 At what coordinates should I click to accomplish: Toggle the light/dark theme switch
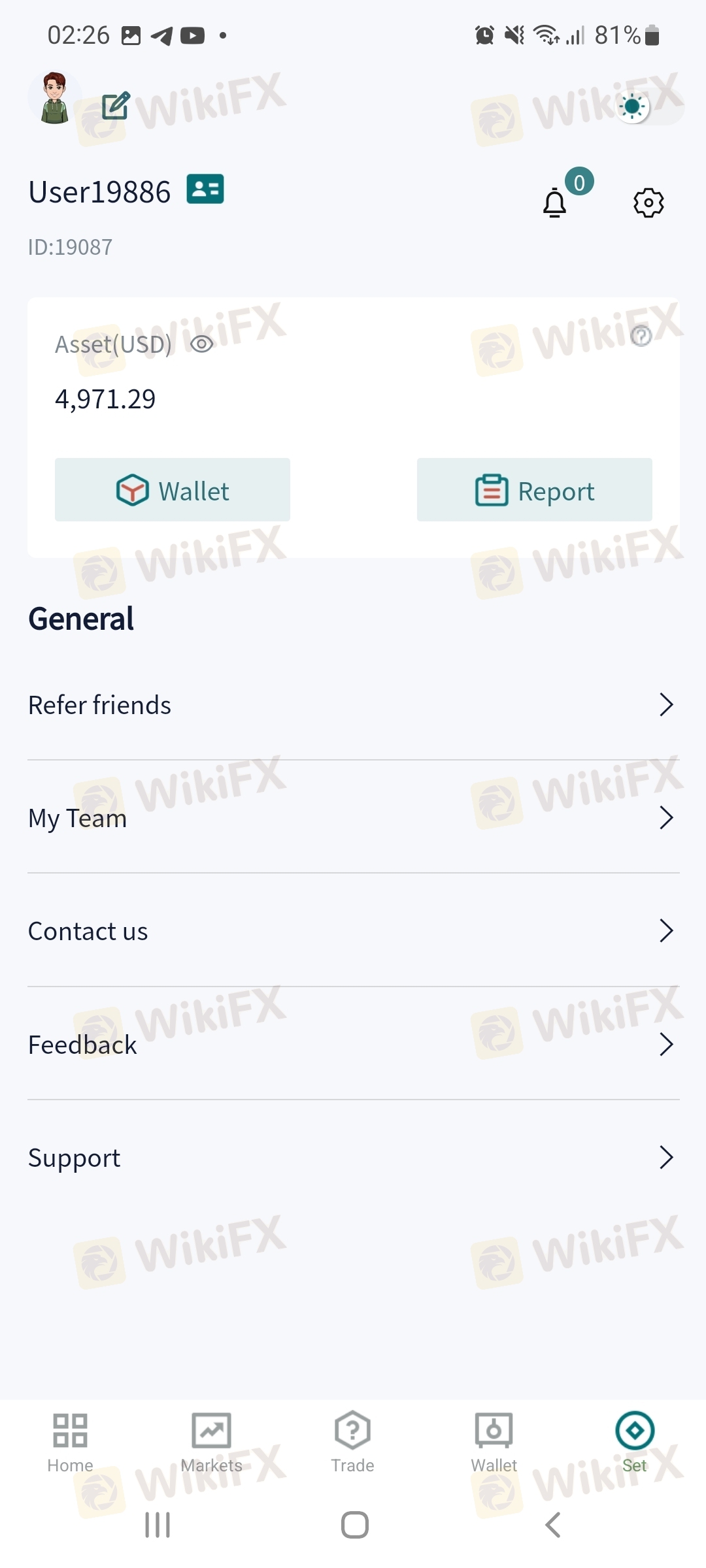(650, 107)
